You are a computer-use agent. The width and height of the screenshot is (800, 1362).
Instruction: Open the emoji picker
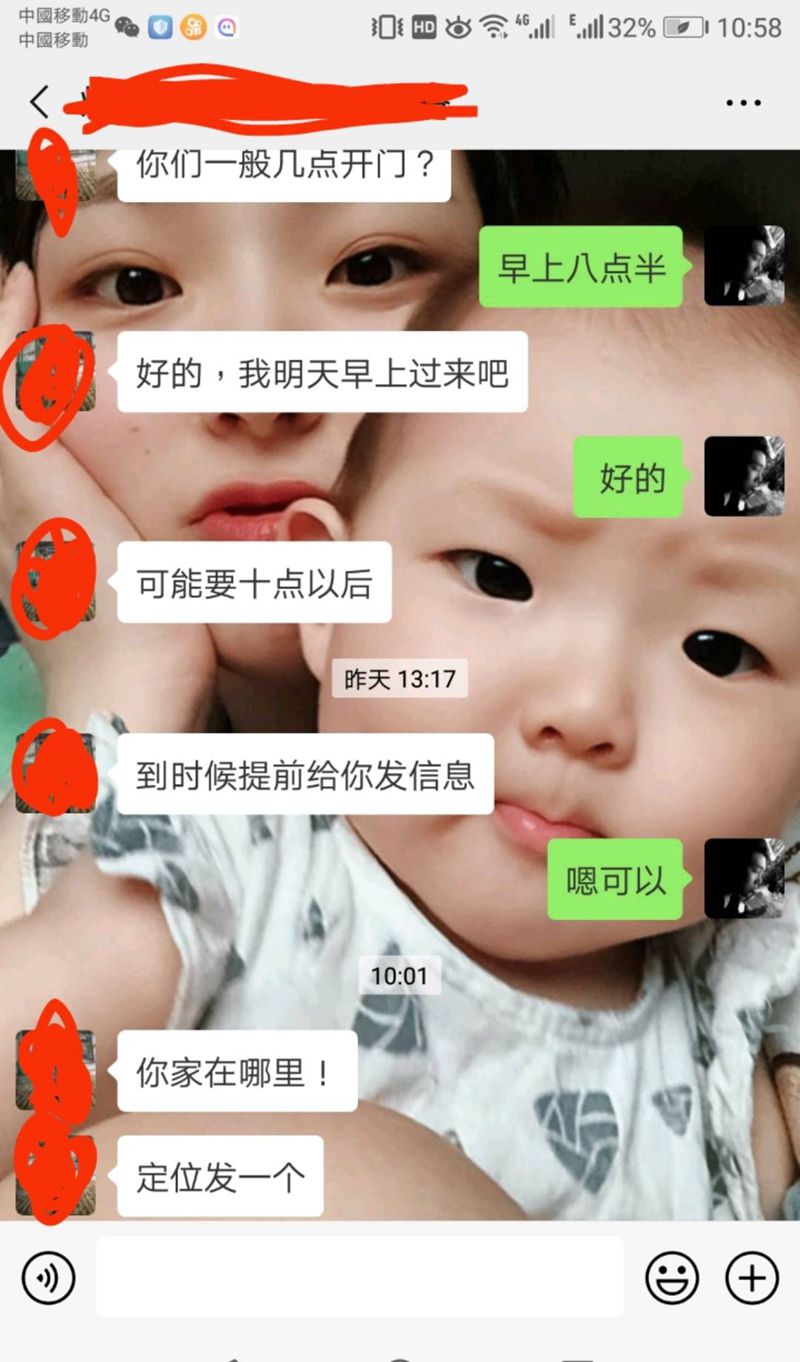tap(671, 1277)
